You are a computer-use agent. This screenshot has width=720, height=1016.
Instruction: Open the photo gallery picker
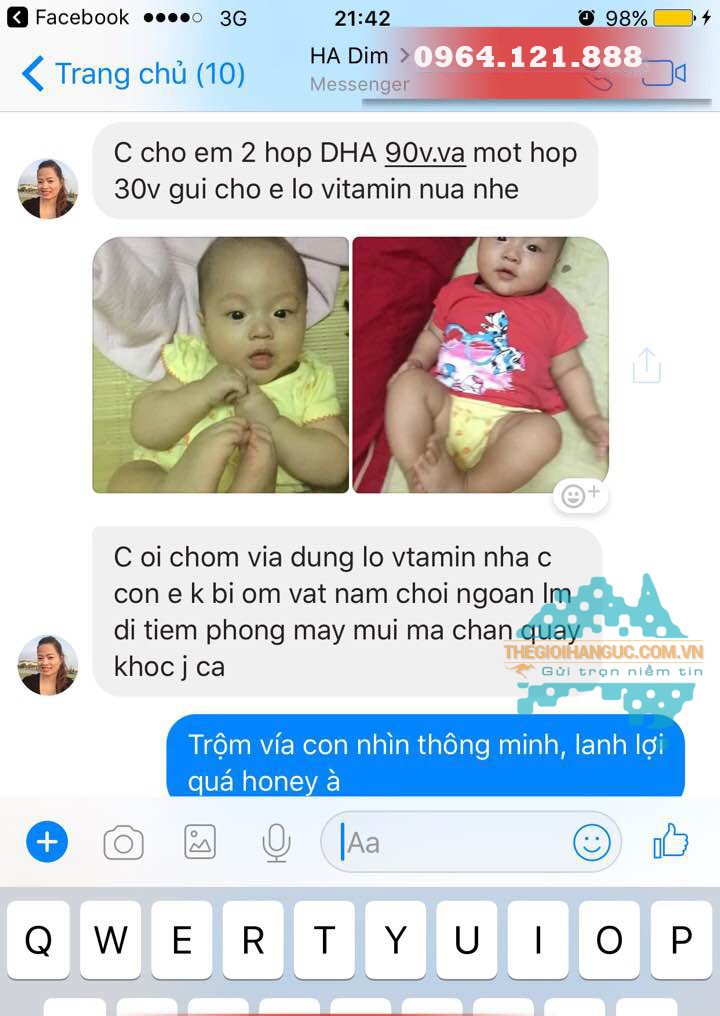200,843
